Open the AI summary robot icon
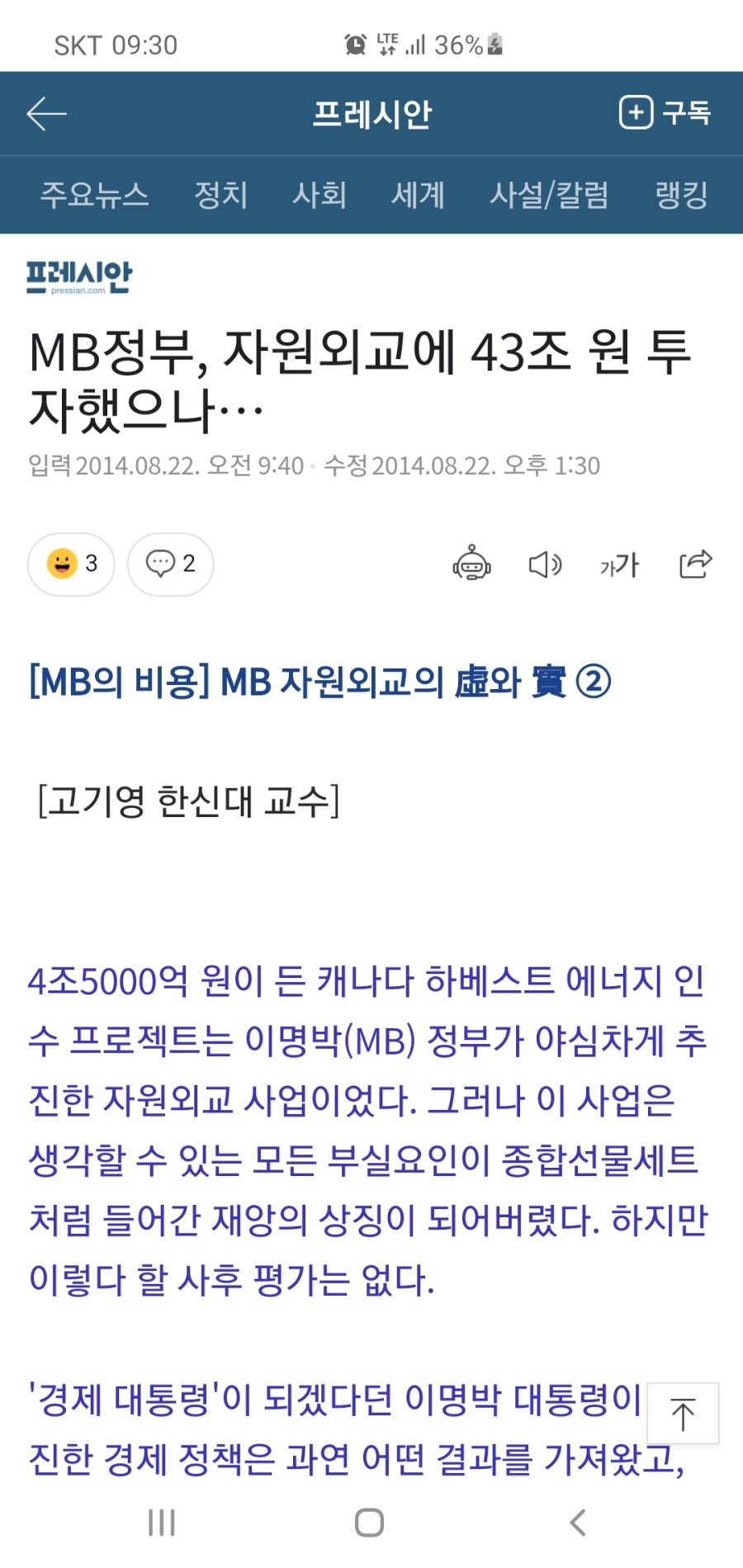743x1568 pixels. 471,564
